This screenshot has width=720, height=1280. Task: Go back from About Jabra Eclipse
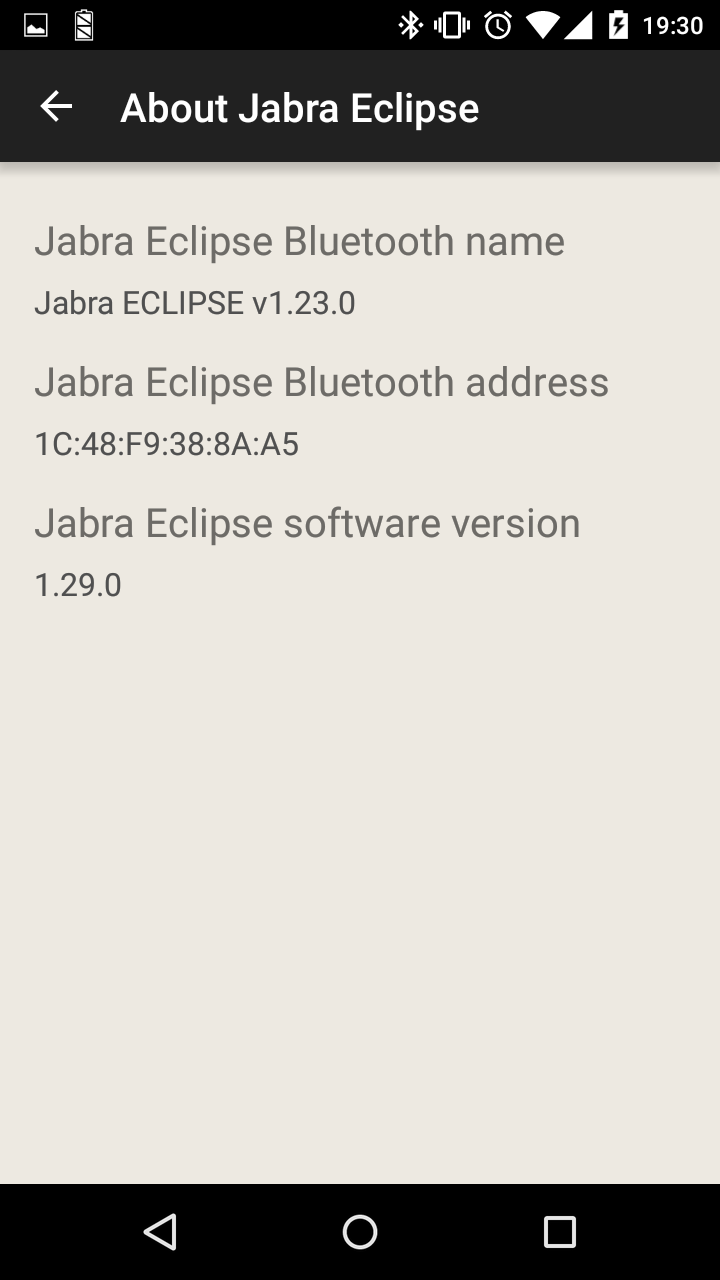click(56, 107)
